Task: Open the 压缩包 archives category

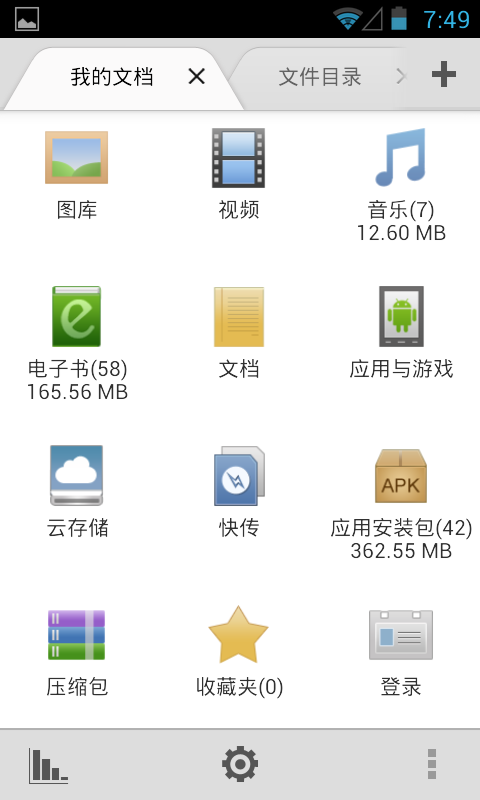Action: click(x=77, y=653)
